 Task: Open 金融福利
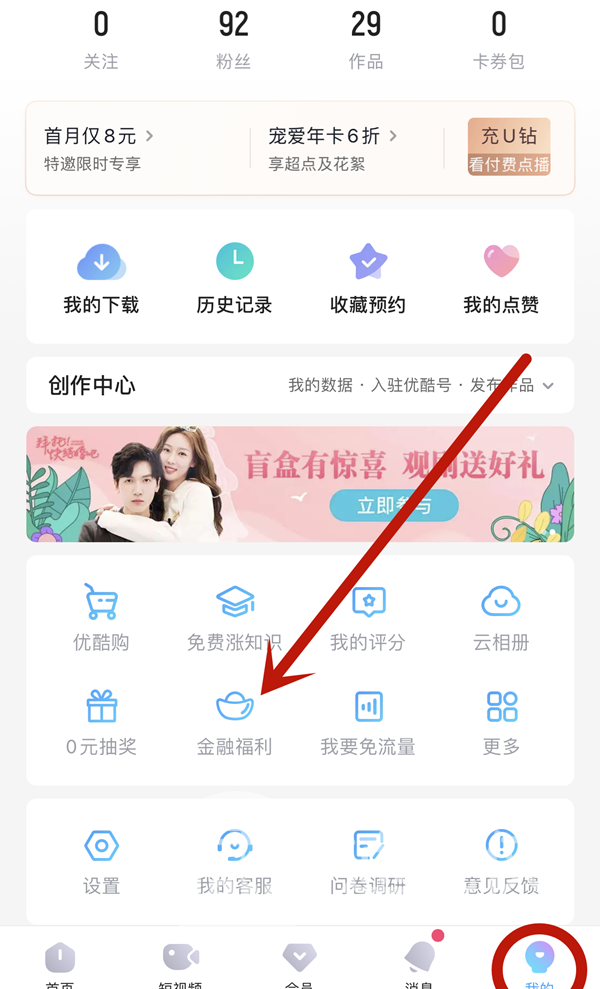234,722
